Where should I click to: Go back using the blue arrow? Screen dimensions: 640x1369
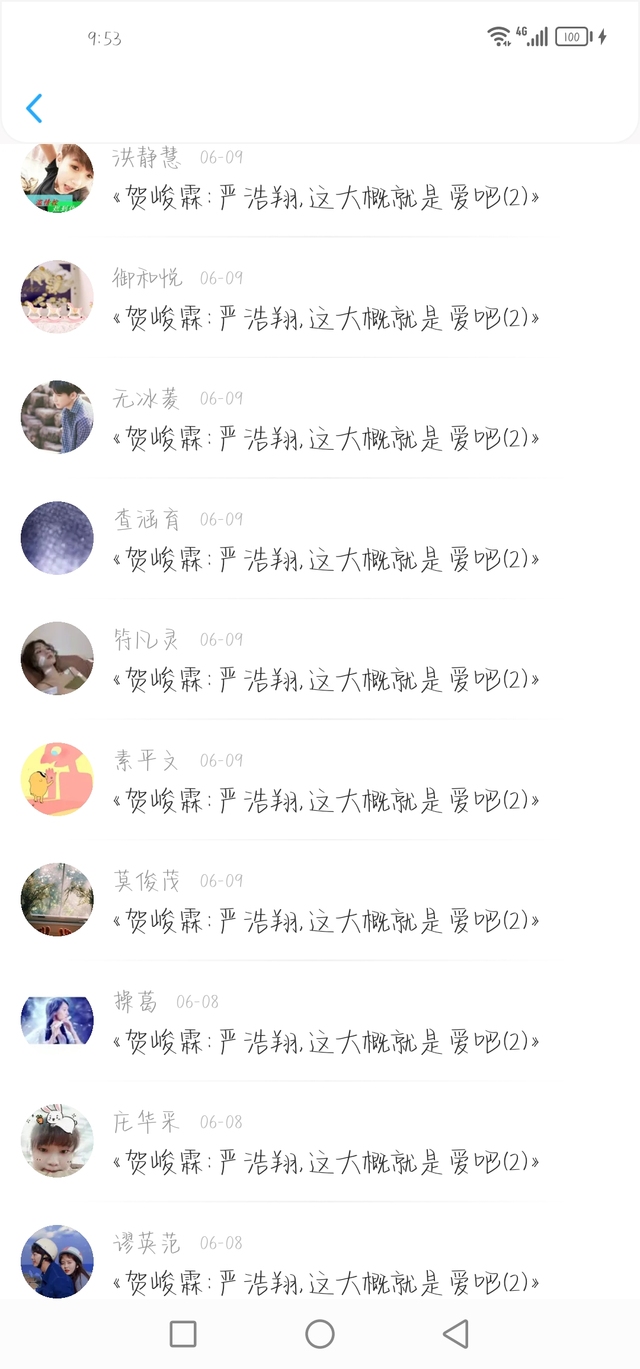[x=34, y=108]
